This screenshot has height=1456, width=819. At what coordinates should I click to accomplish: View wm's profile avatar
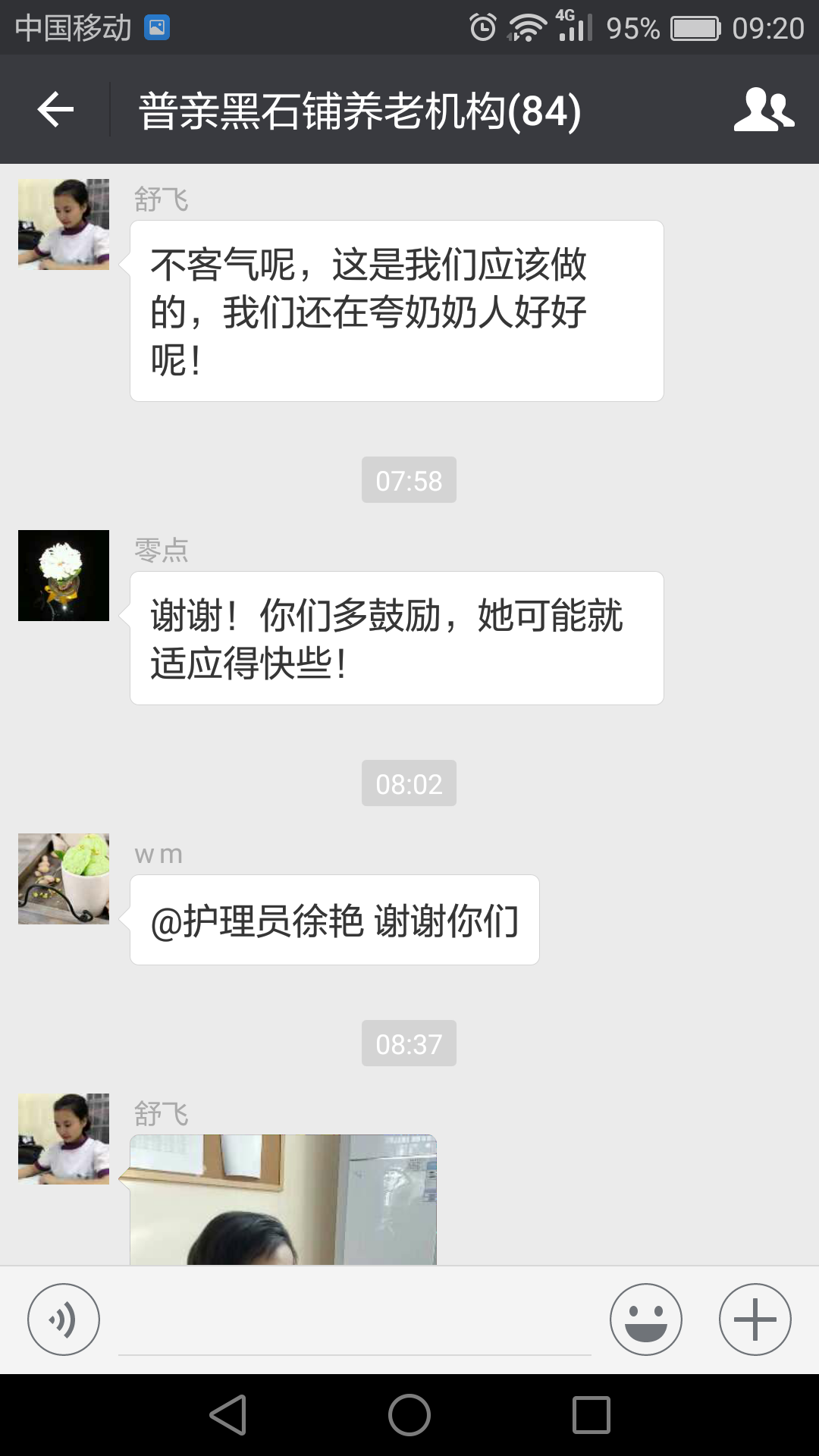coord(64,879)
